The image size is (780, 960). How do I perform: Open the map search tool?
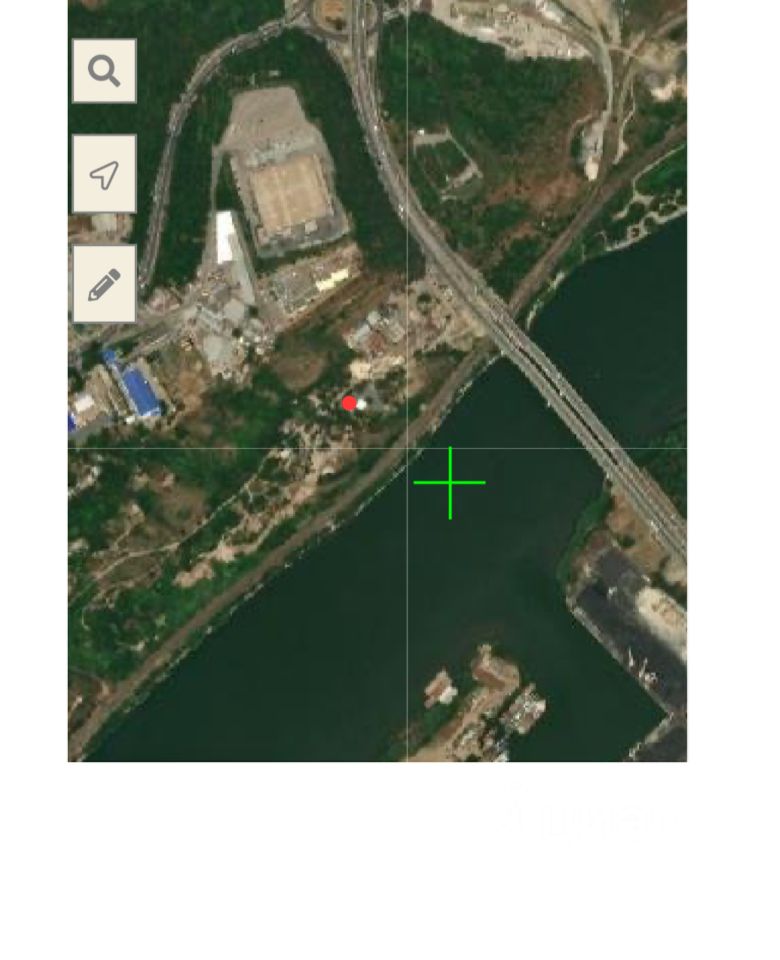[x=104, y=71]
